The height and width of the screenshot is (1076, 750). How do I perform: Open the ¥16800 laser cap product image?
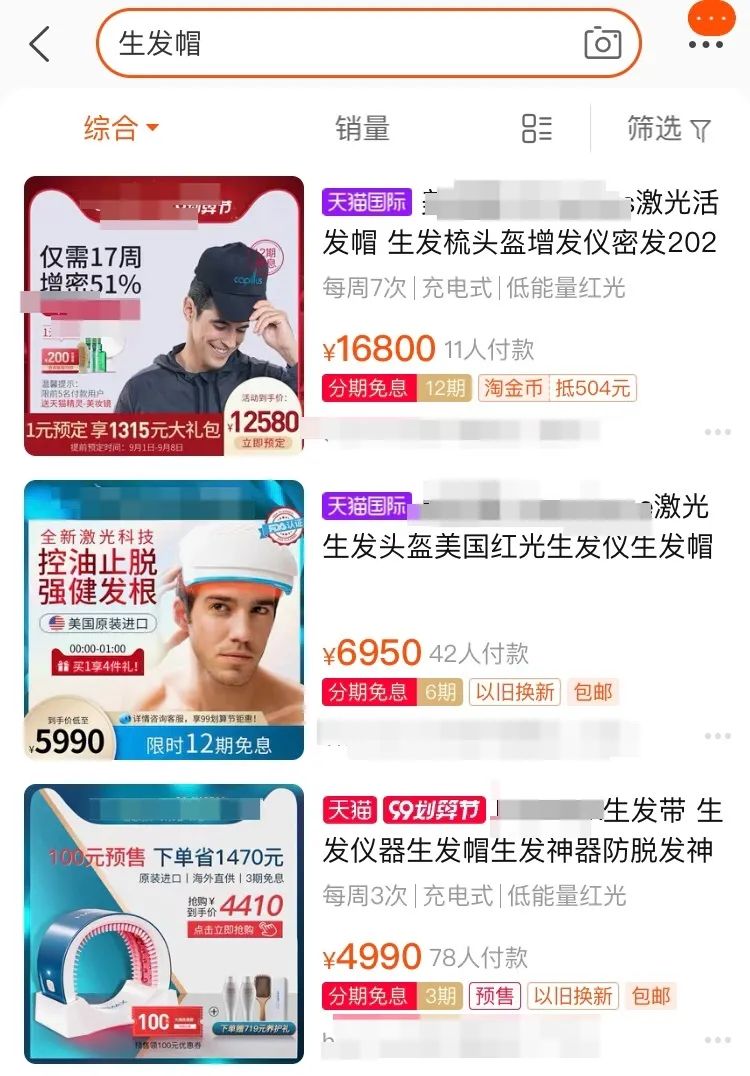[164, 316]
